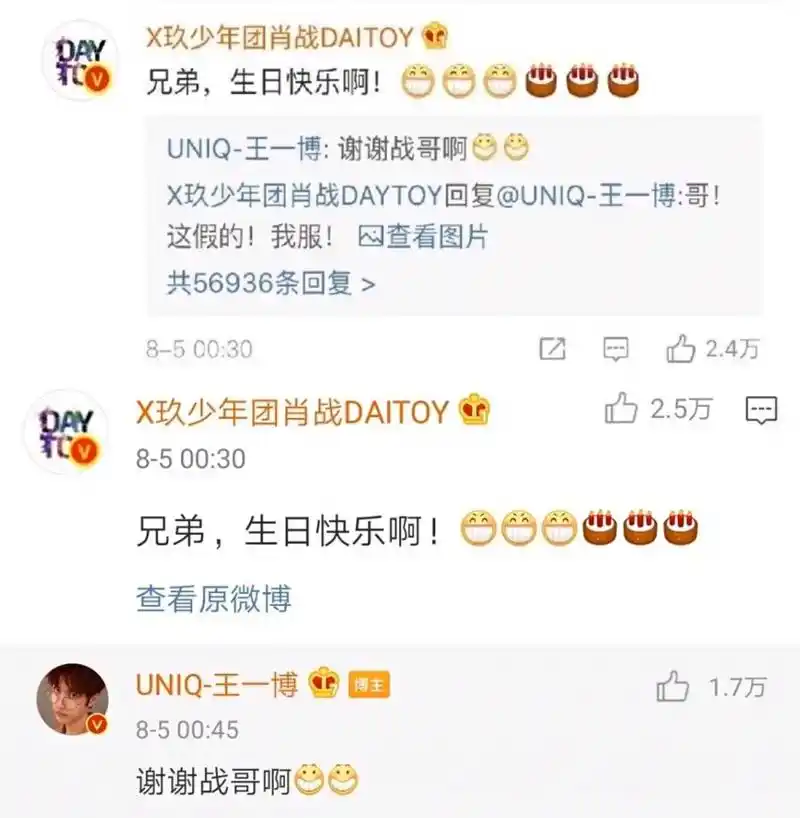Open the comment icon on the first post
Viewport: 800px width, 818px height.
[613, 350]
